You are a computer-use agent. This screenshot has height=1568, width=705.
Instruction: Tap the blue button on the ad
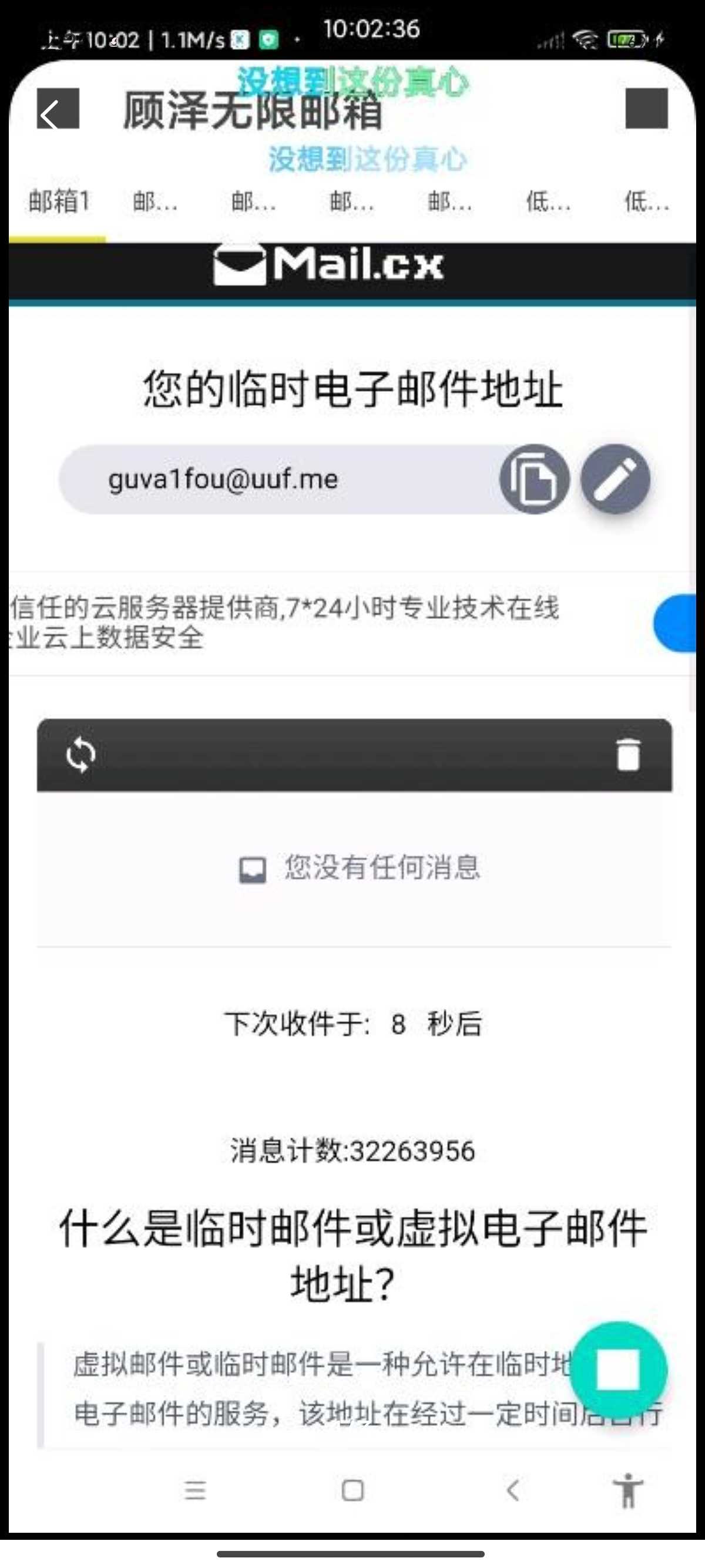click(674, 623)
